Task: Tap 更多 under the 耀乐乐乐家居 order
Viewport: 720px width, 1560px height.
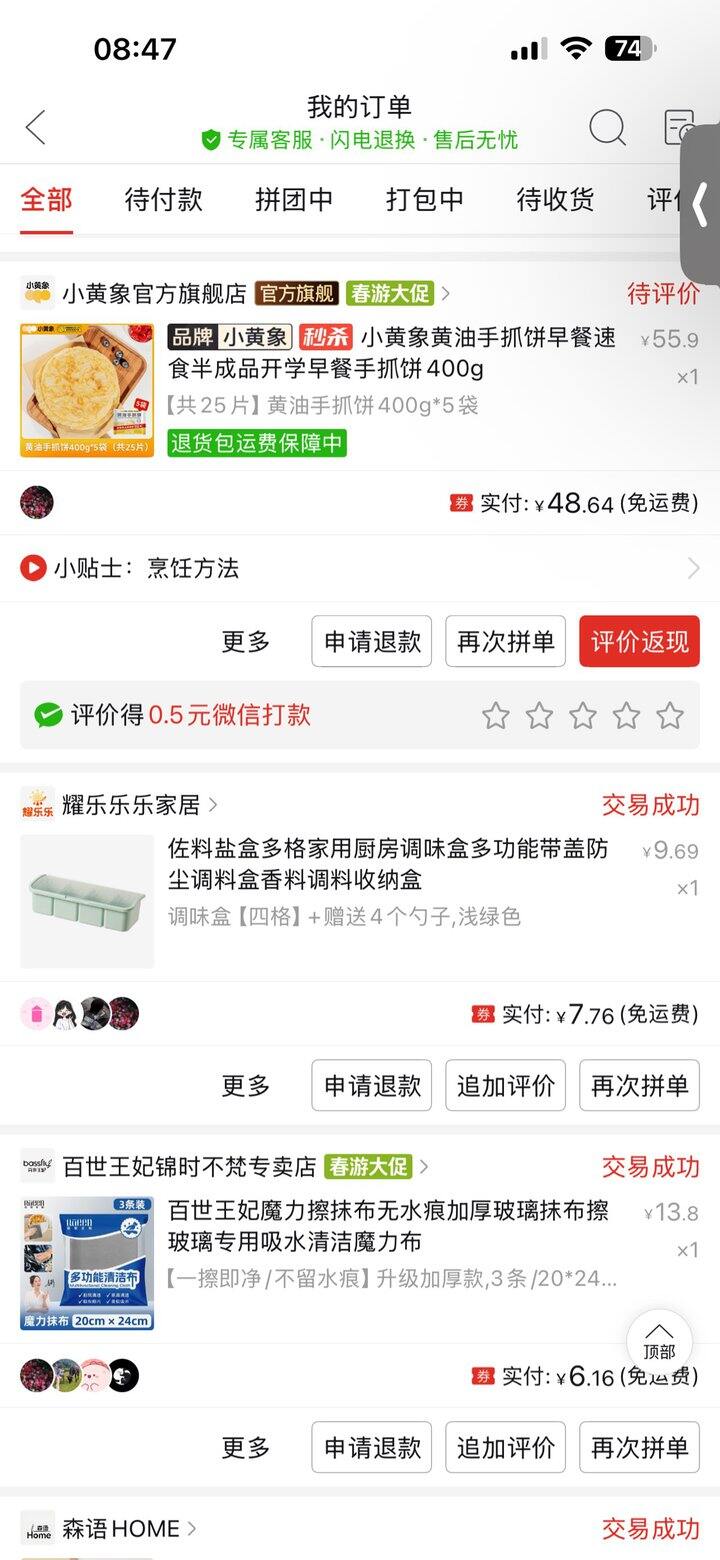Action: (x=246, y=1086)
